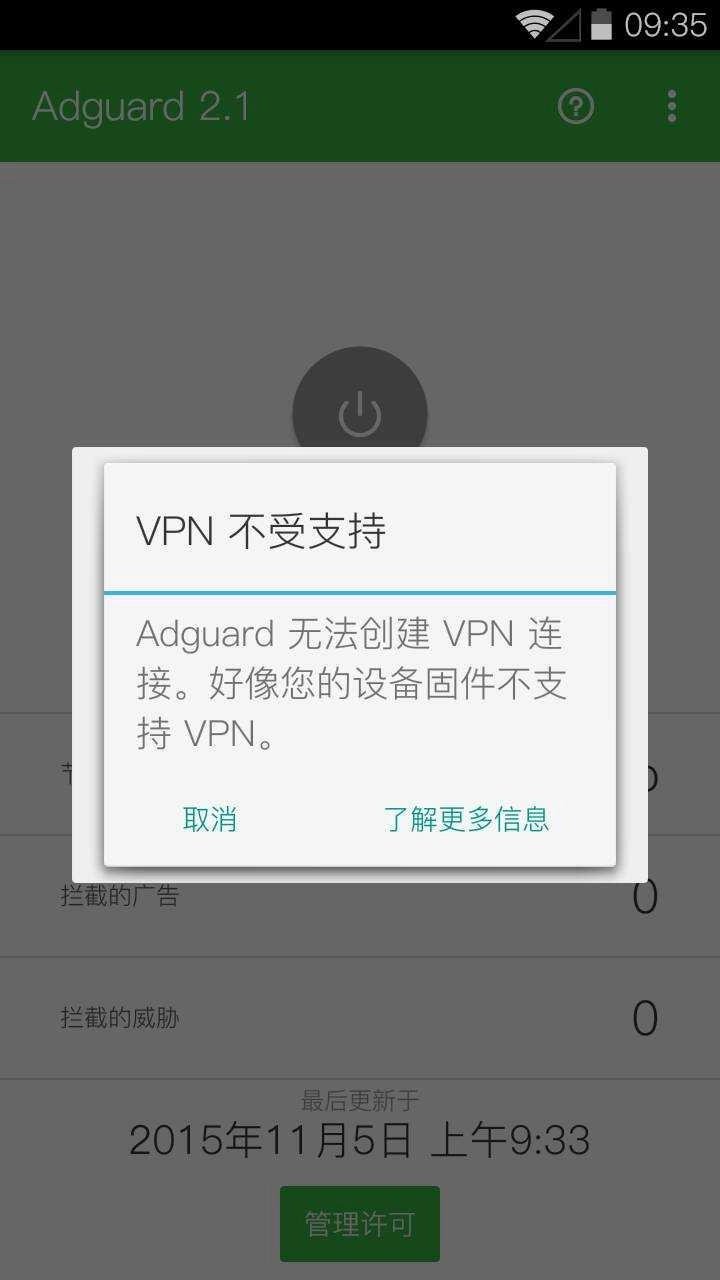This screenshot has width=720, height=1280.
Task: Click the help question mark icon
Action: tap(576, 105)
